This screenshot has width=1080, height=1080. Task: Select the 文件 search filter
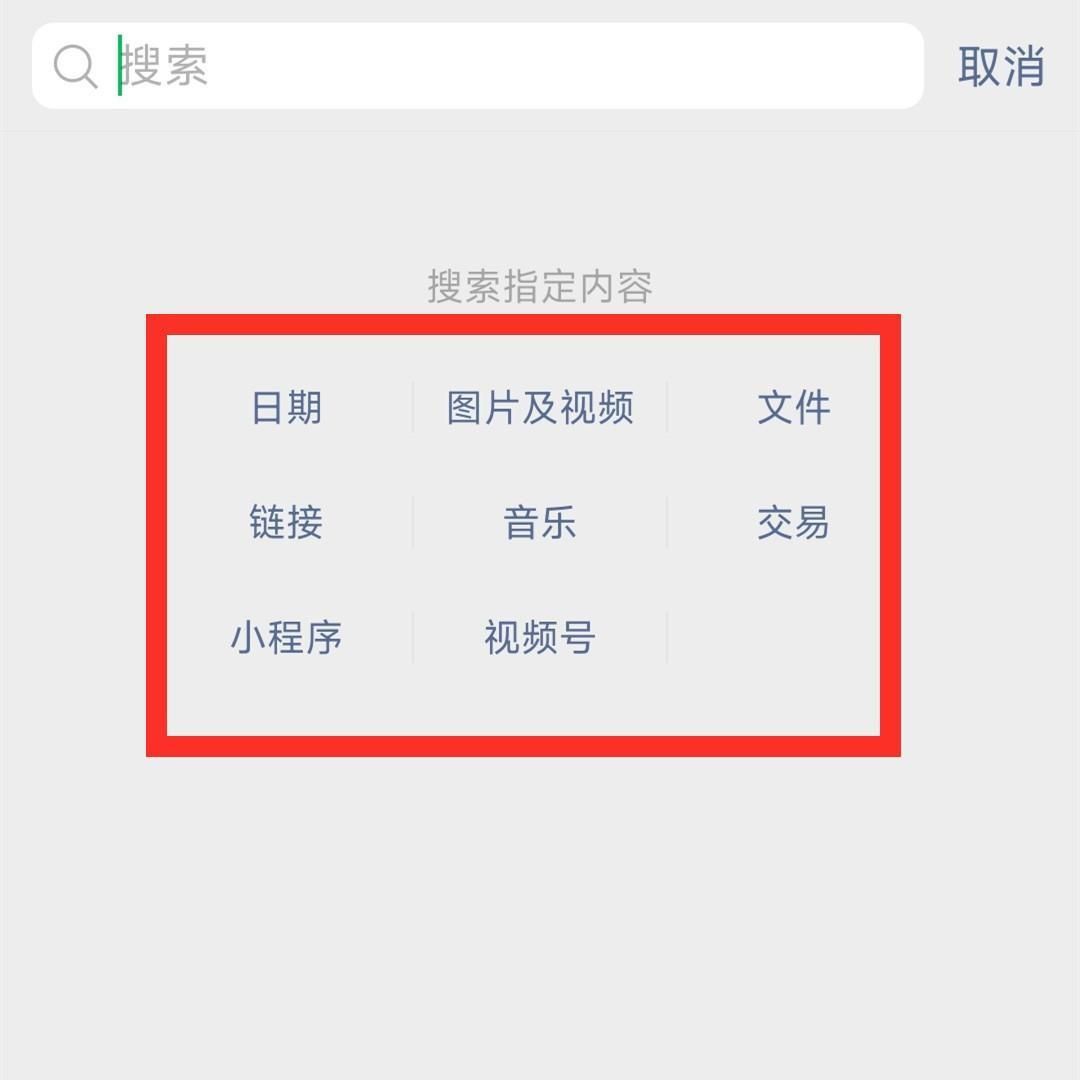(x=793, y=408)
